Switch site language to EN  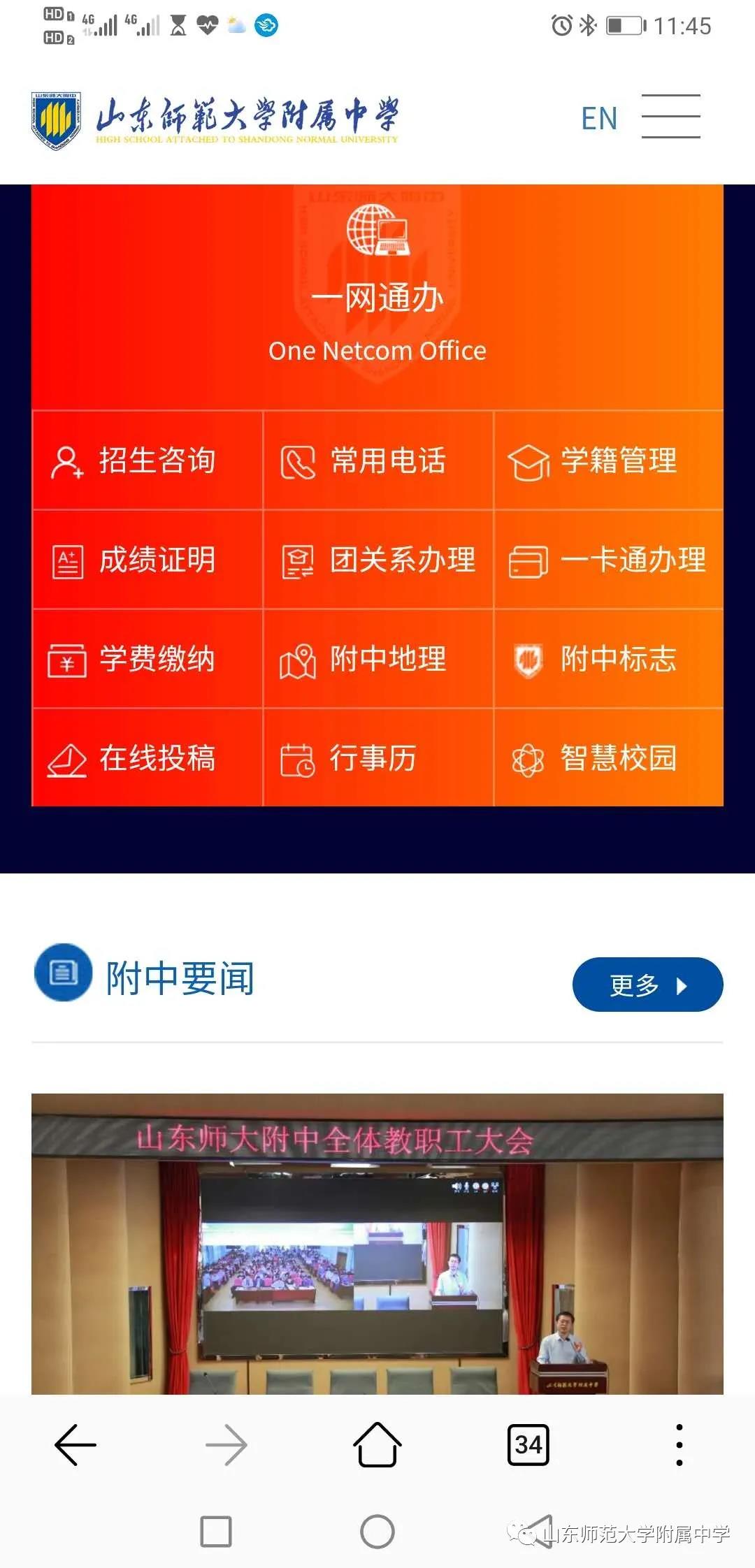coord(599,119)
